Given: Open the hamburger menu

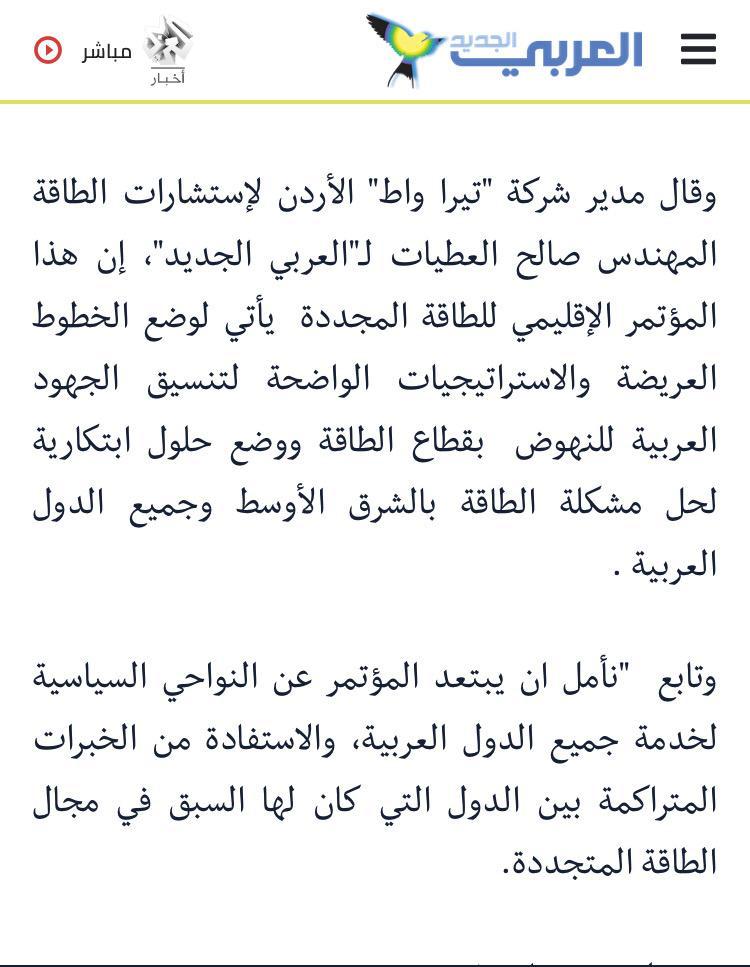Looking at the screenshot, I should click(698, 49).
